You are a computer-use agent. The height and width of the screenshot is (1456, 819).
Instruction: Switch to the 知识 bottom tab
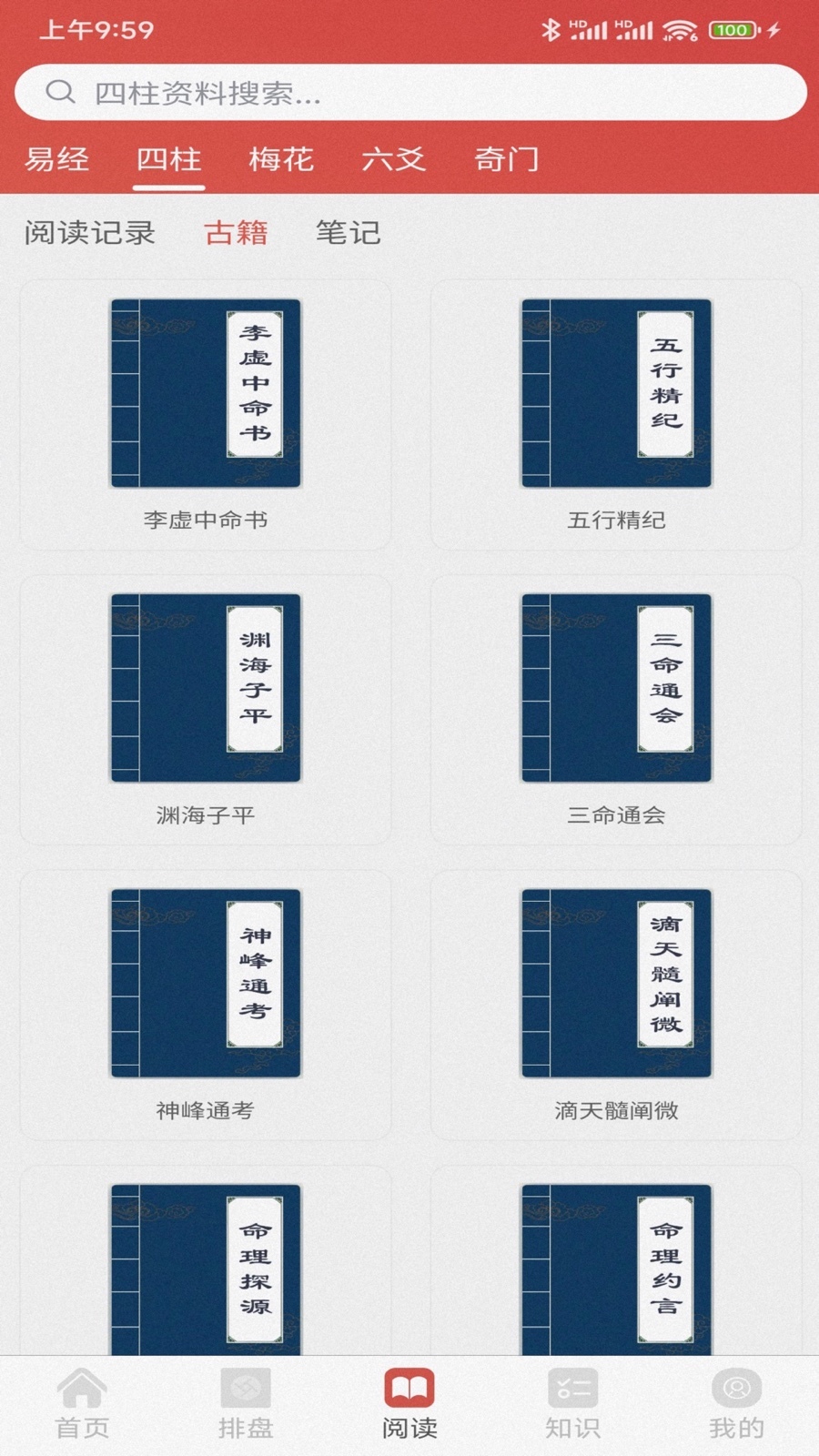coord(573,1404)
